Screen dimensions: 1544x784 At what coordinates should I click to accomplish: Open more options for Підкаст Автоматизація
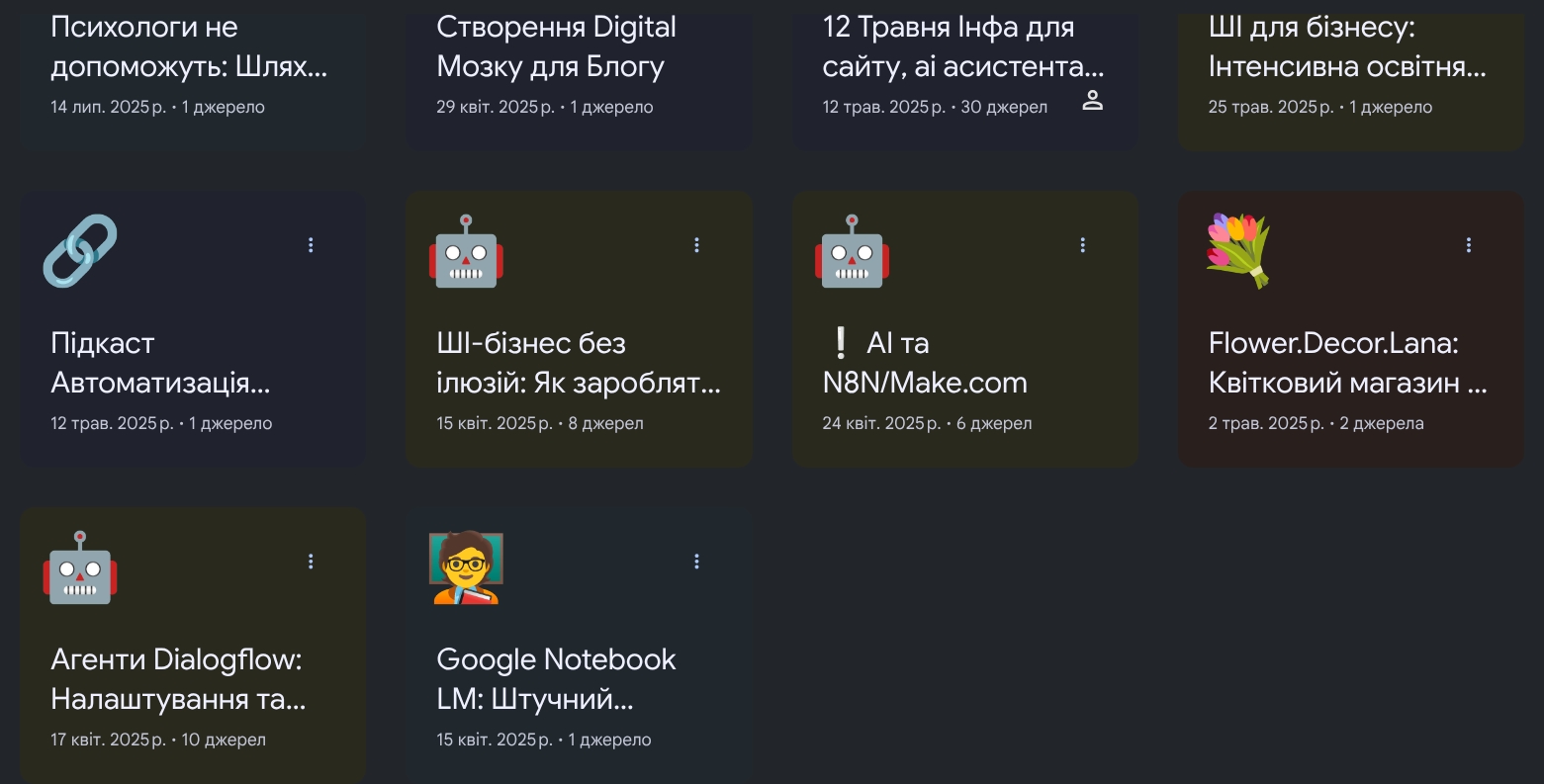click(x=311, y=245)
